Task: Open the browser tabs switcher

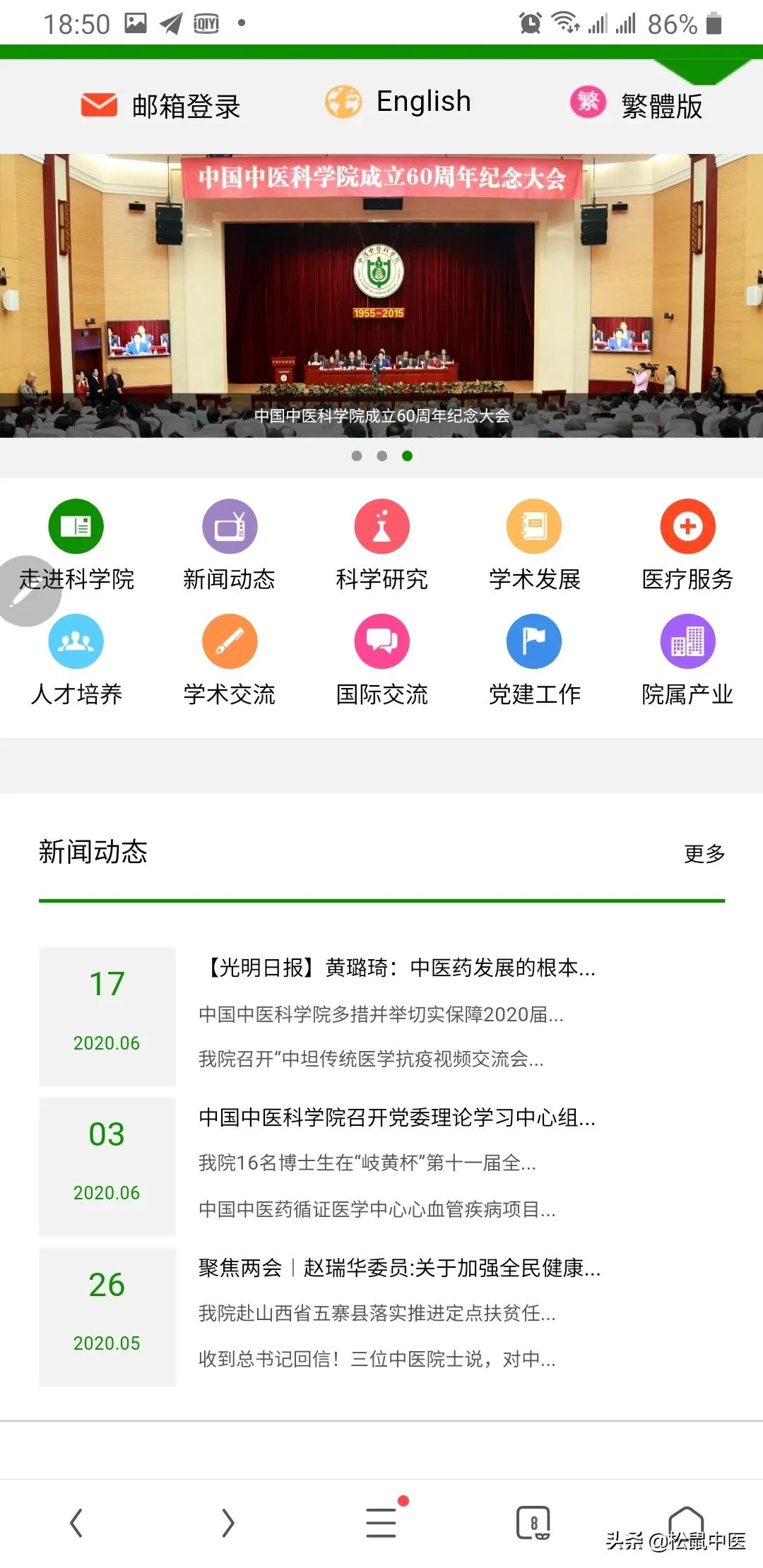Action: (533, 1523)
